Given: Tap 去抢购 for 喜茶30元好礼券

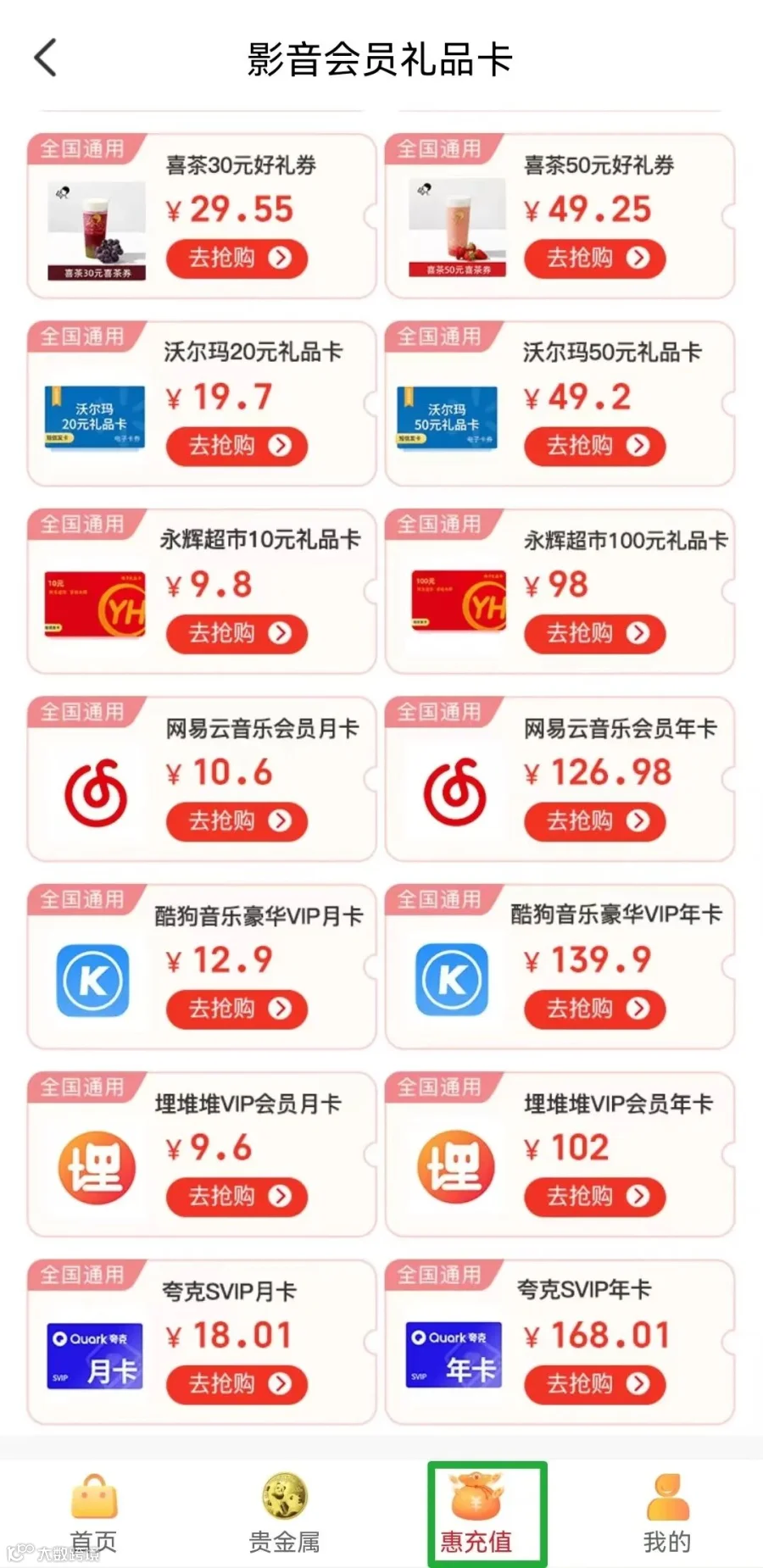Looking at the screenshot, I should click(x=237, y=259).
